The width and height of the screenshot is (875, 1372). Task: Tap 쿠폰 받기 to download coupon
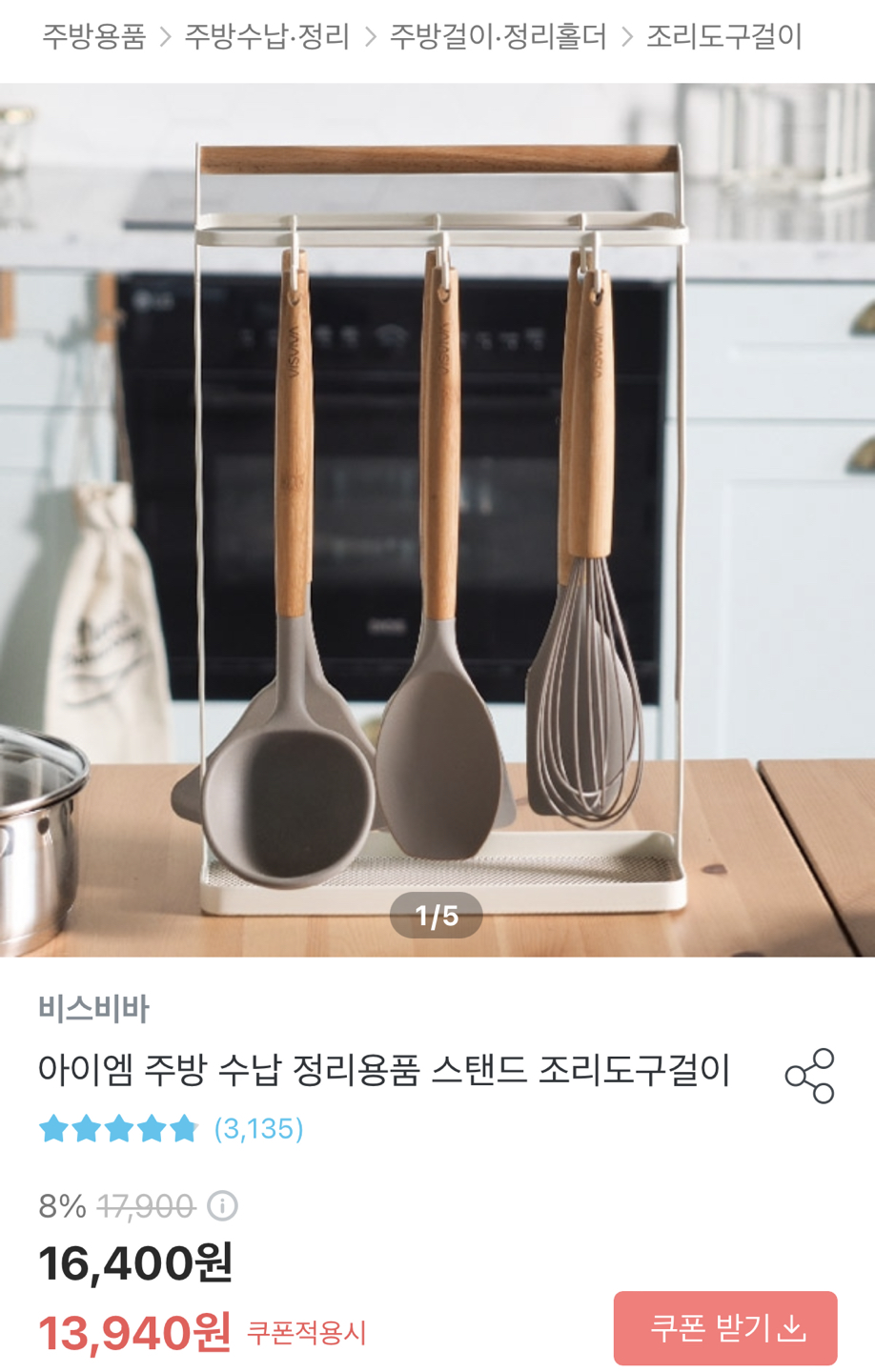tap(725, 1328)
